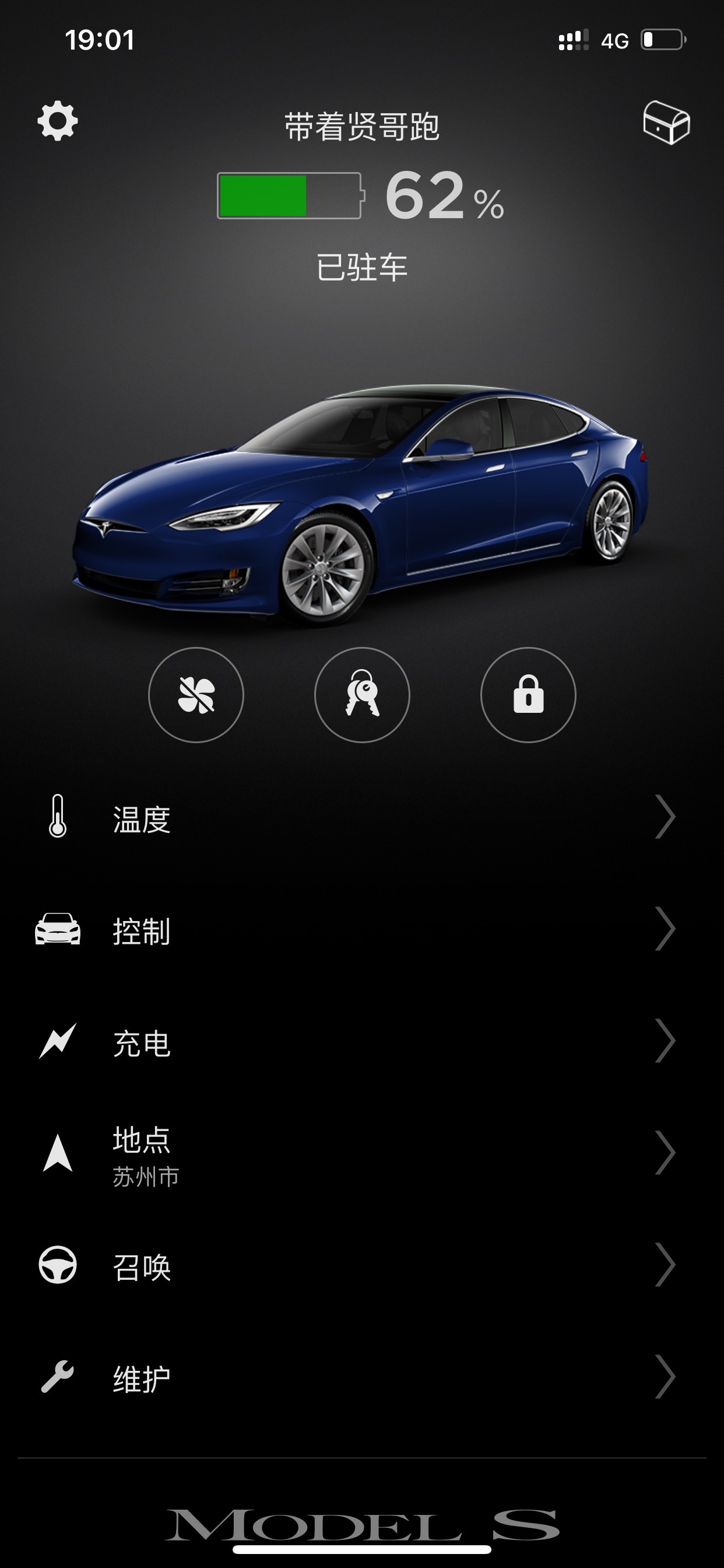Tap the keyless driving keys button
The image size is (724, 1568).
click(x=362, y=695)
